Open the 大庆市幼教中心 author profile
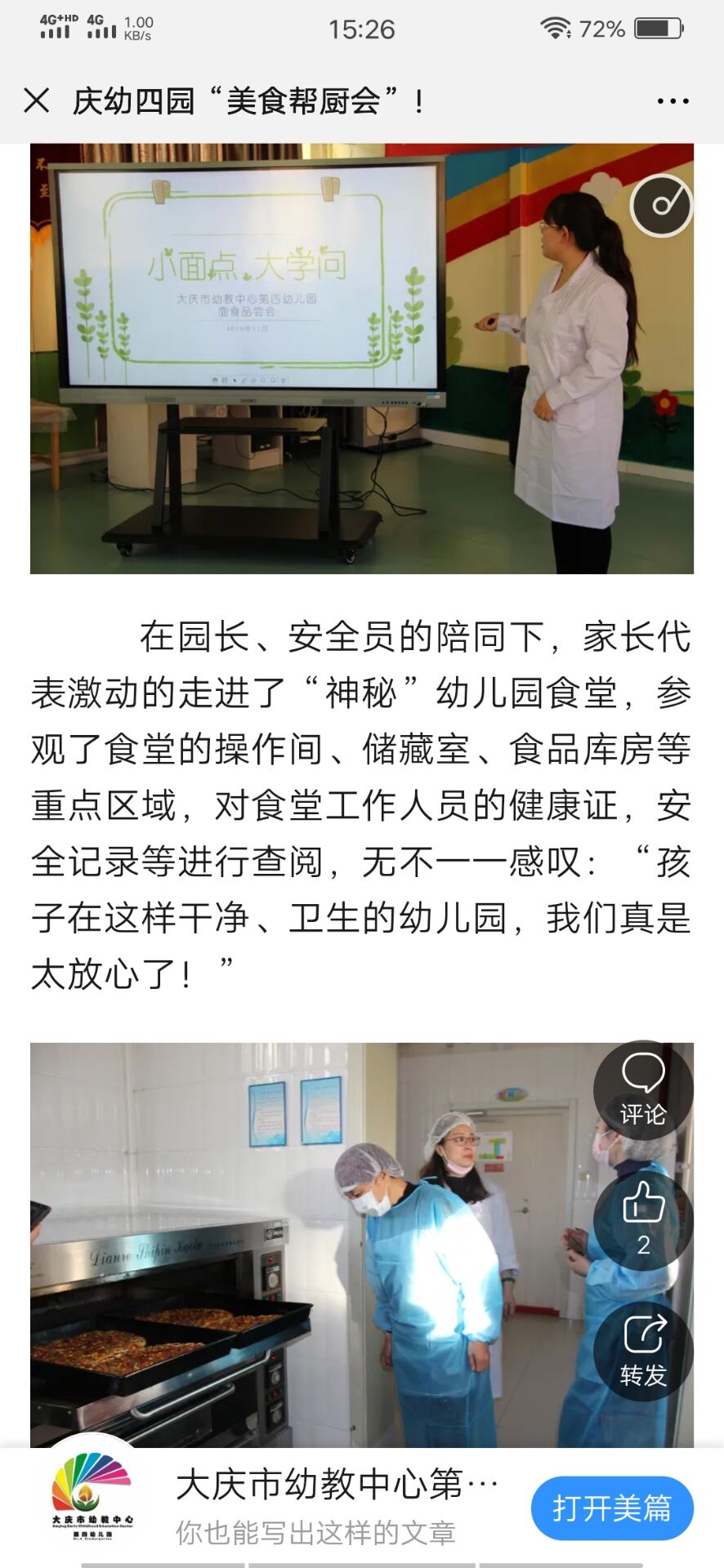This screenshot has height=1568, width=724. tap(92, 1499)
